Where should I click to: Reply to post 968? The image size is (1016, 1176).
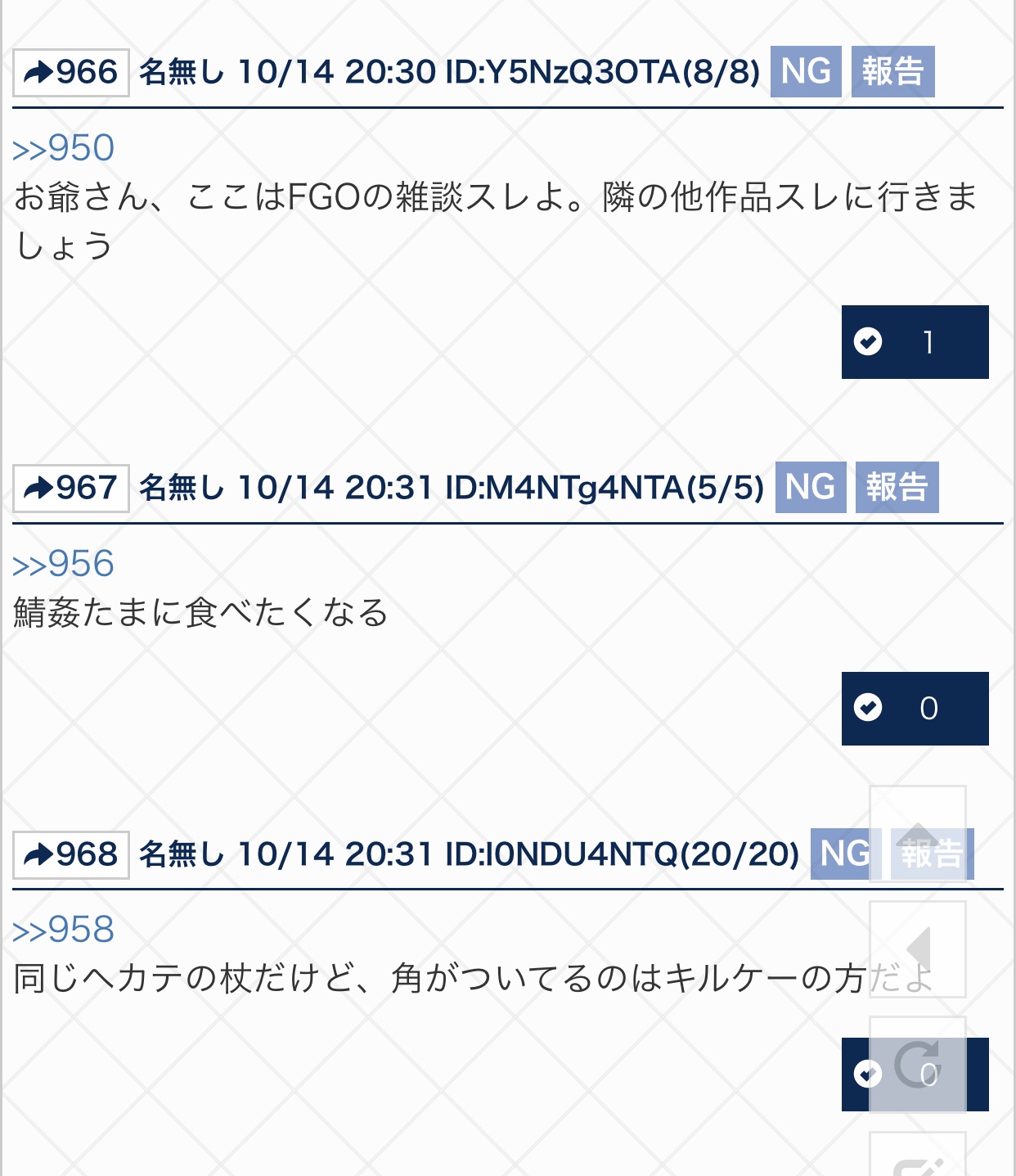[x=71, y=855]
